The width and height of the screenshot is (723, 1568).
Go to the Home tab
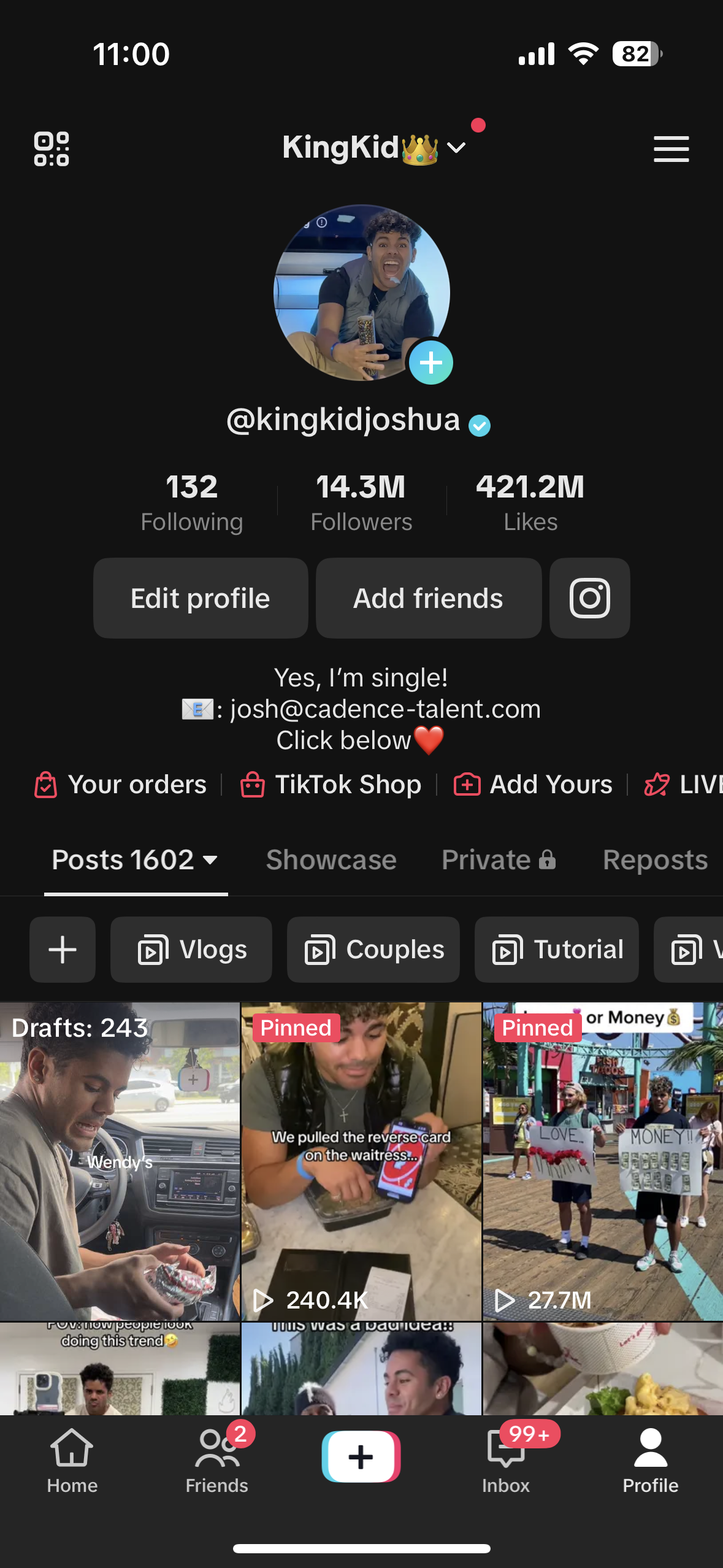(72, 1459)
